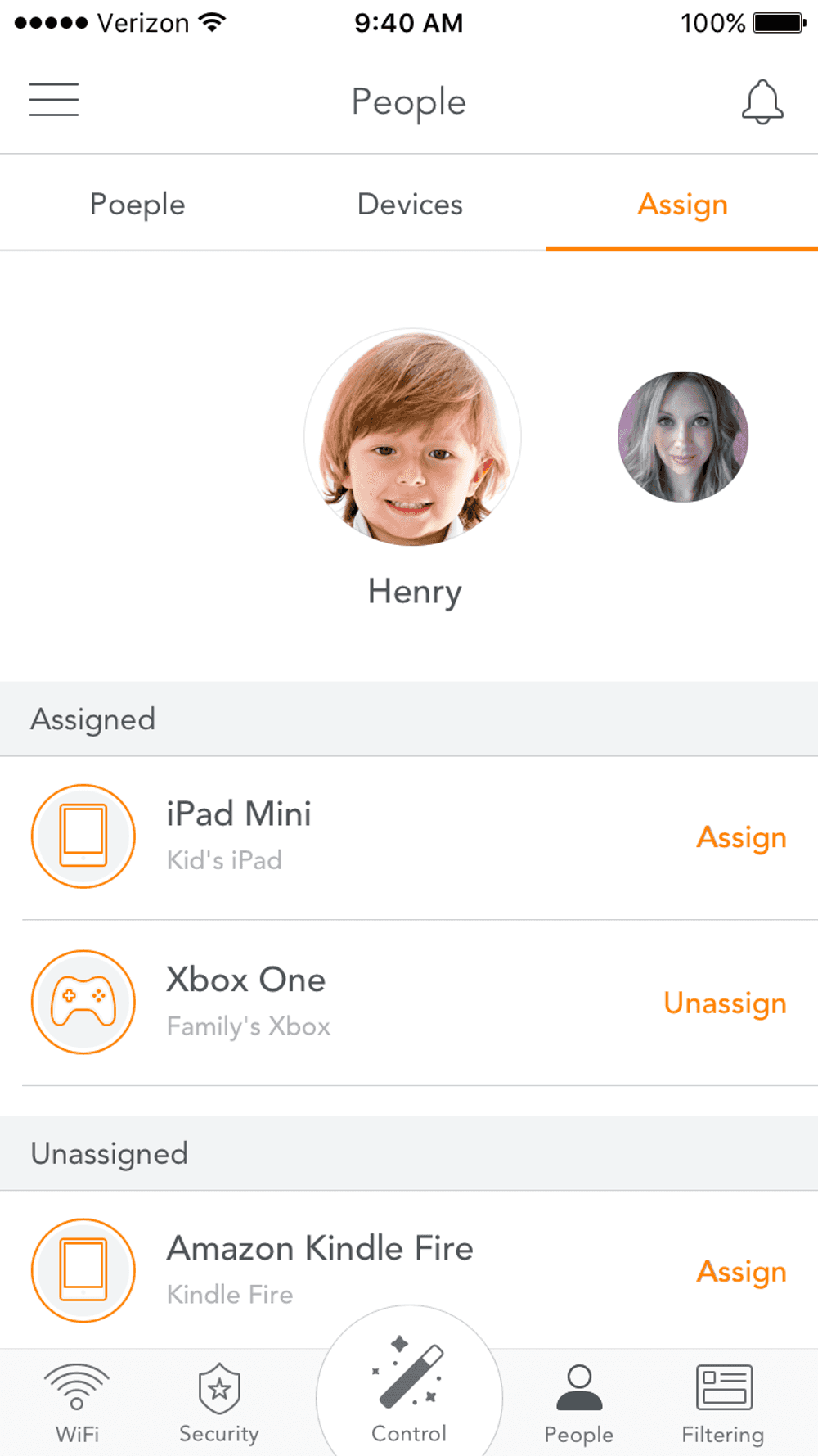Select the Assign tab
Image resolution: width=818 pixels, height=1456 pixels.
(682, 204)
